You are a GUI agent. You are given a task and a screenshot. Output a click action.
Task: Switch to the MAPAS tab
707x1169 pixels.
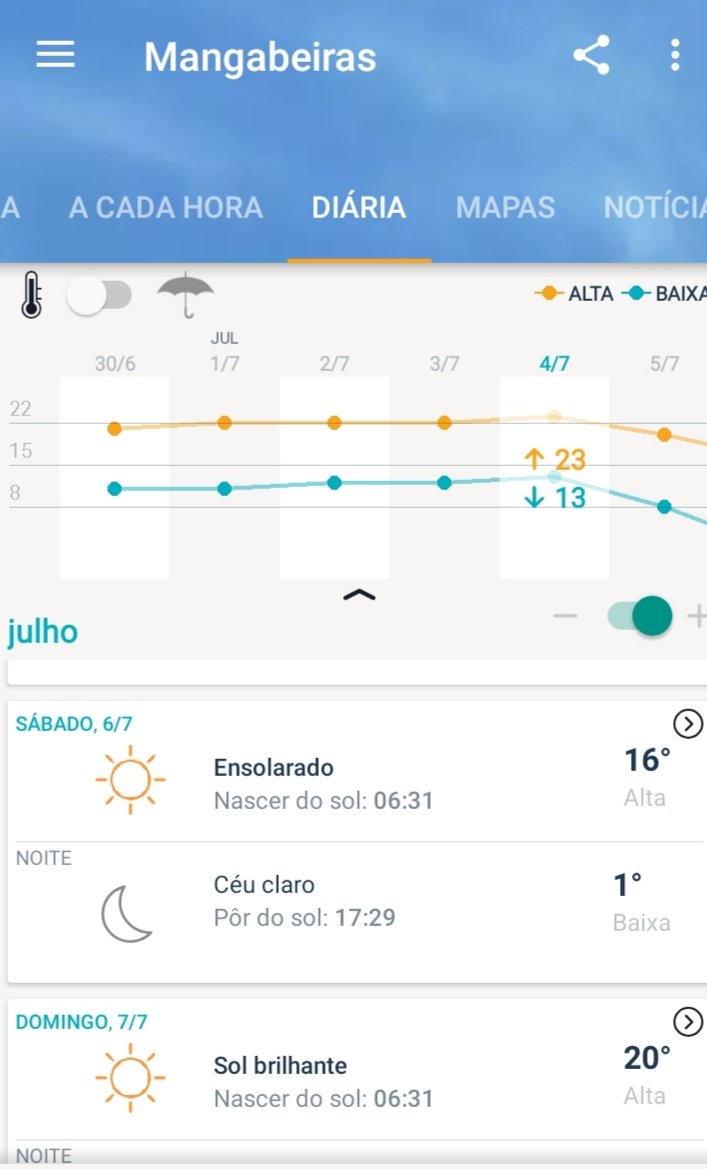[505, 207]
